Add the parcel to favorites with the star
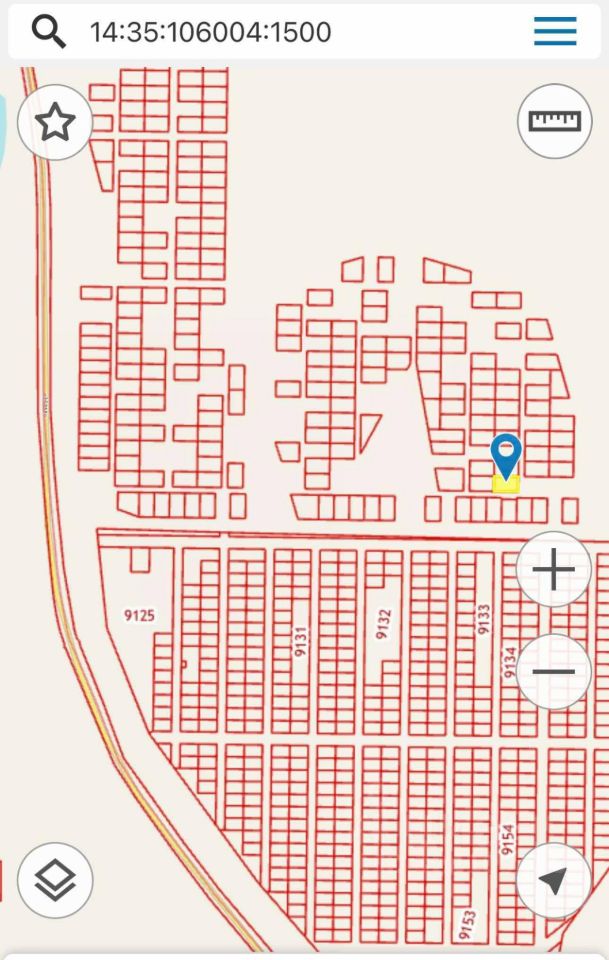Viewport: 609px width, 960px height. click(x=55, y=123)
